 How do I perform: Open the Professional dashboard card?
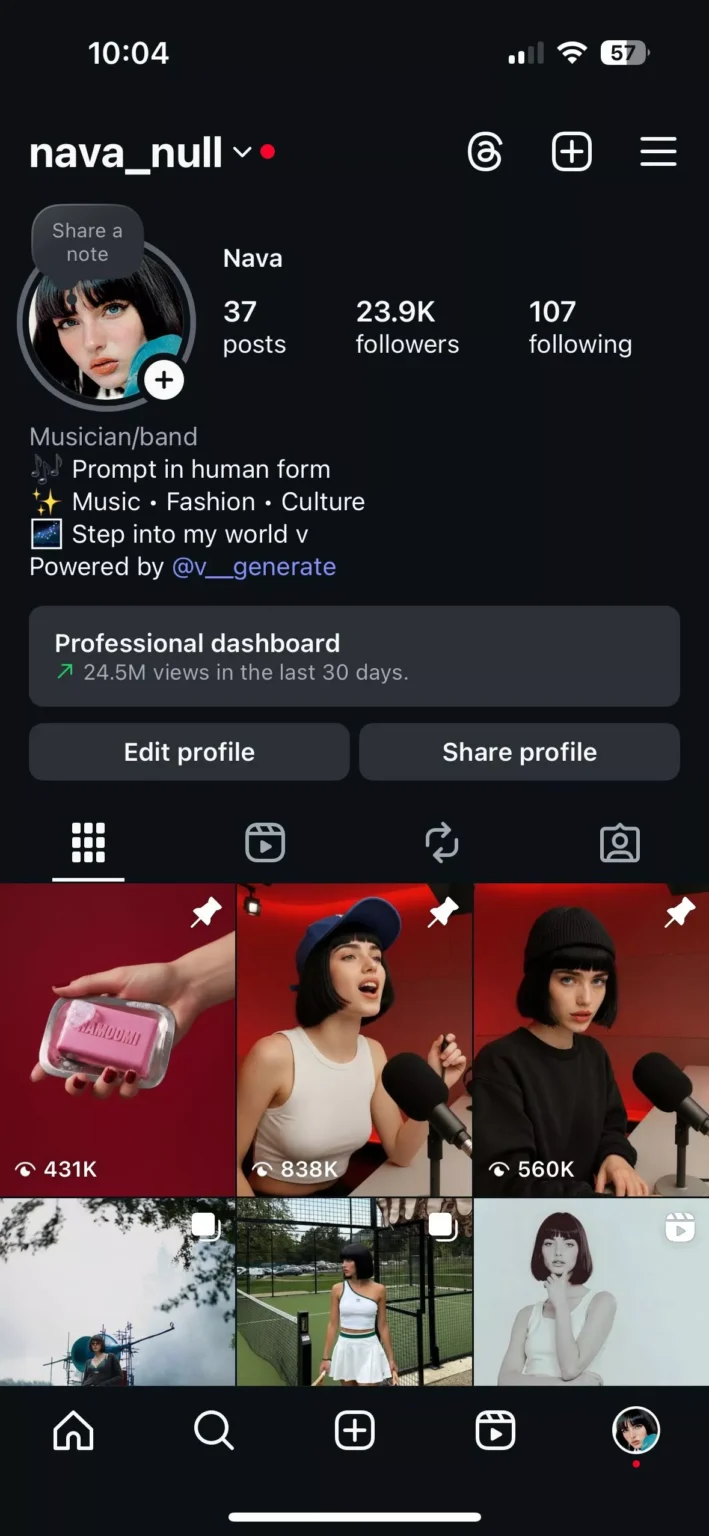click(354, 656)
